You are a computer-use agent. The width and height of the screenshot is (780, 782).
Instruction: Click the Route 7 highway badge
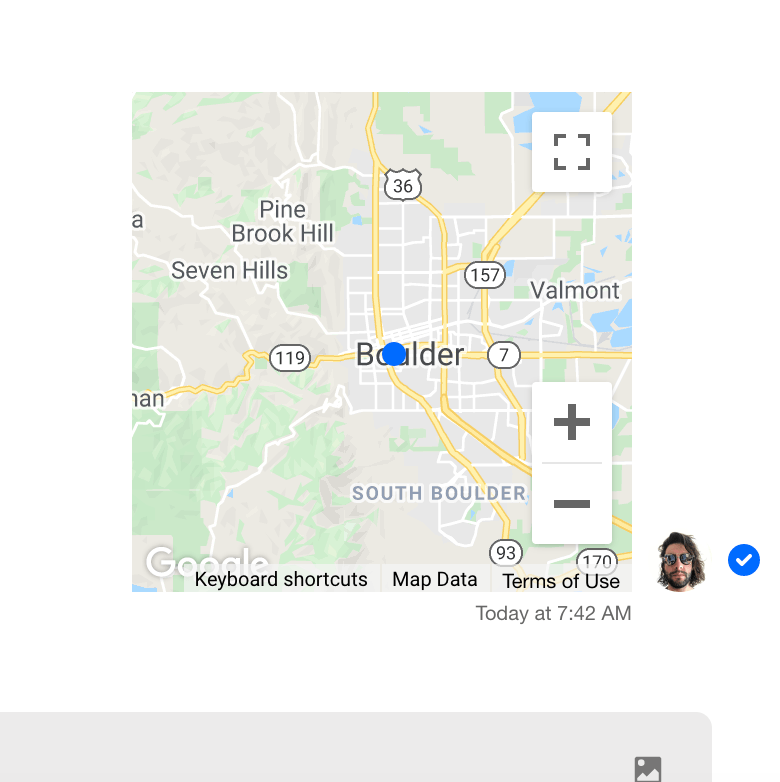coord(504,354)
